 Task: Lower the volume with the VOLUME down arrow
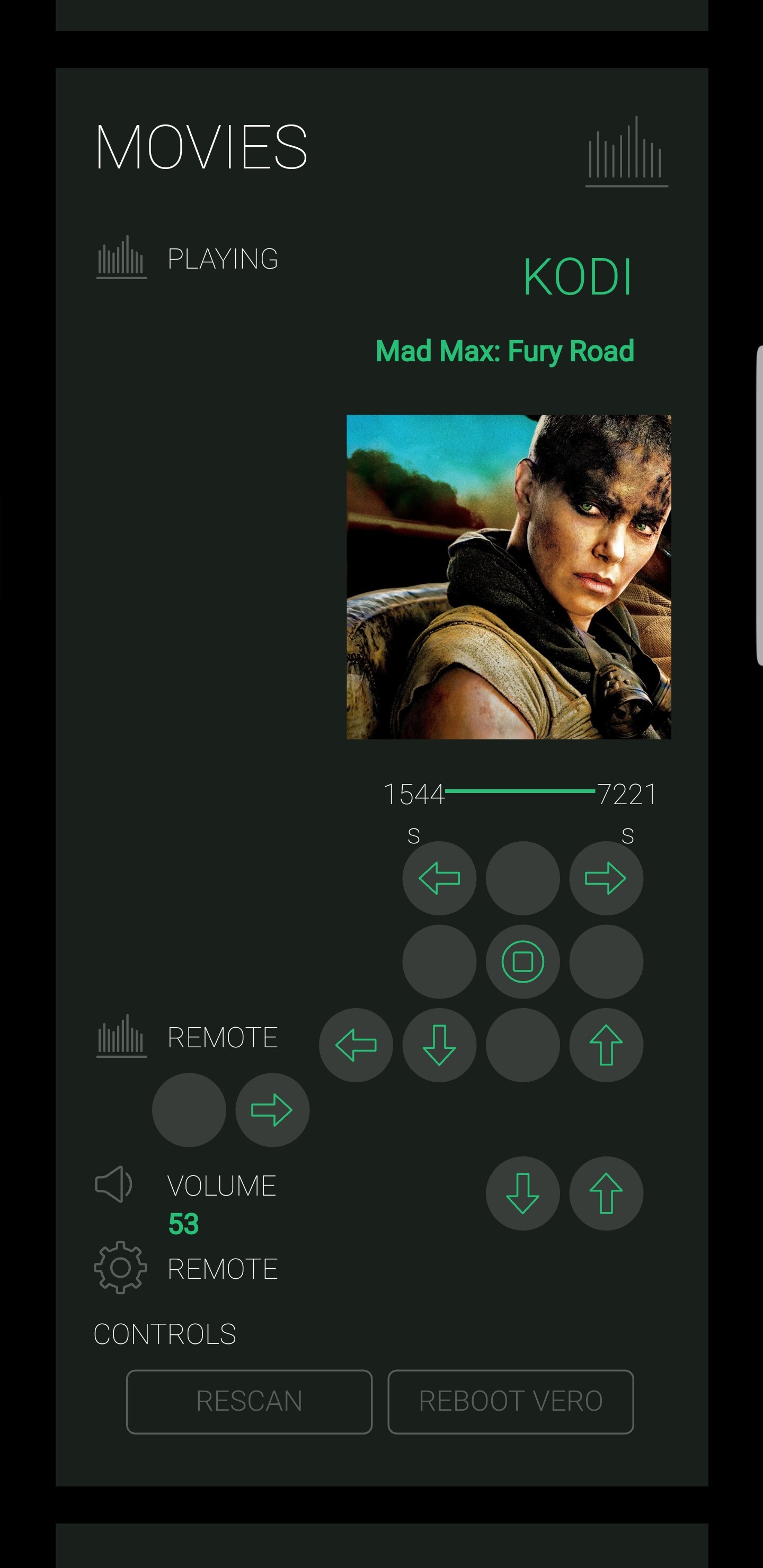tap(522, 1193)
